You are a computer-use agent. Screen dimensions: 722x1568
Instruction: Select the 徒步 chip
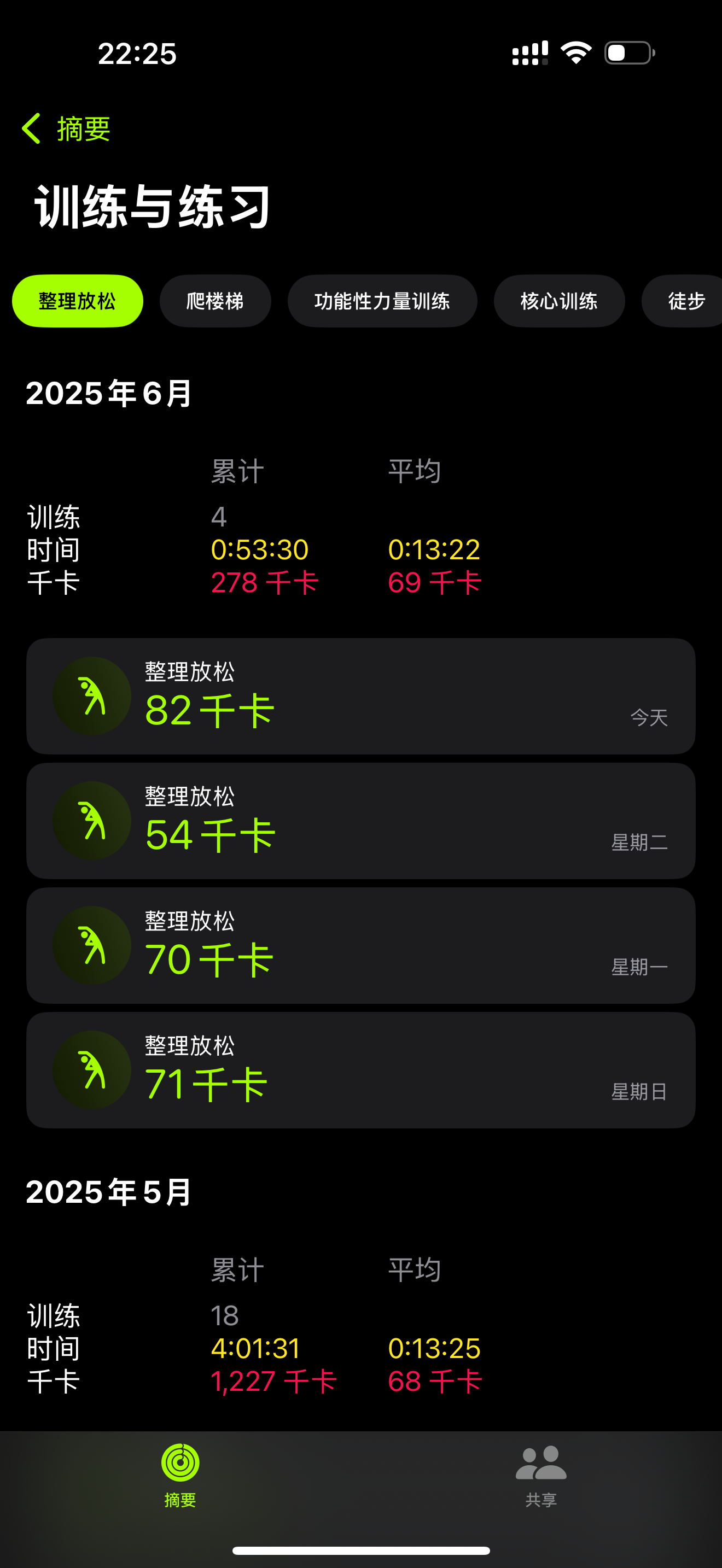683,301
